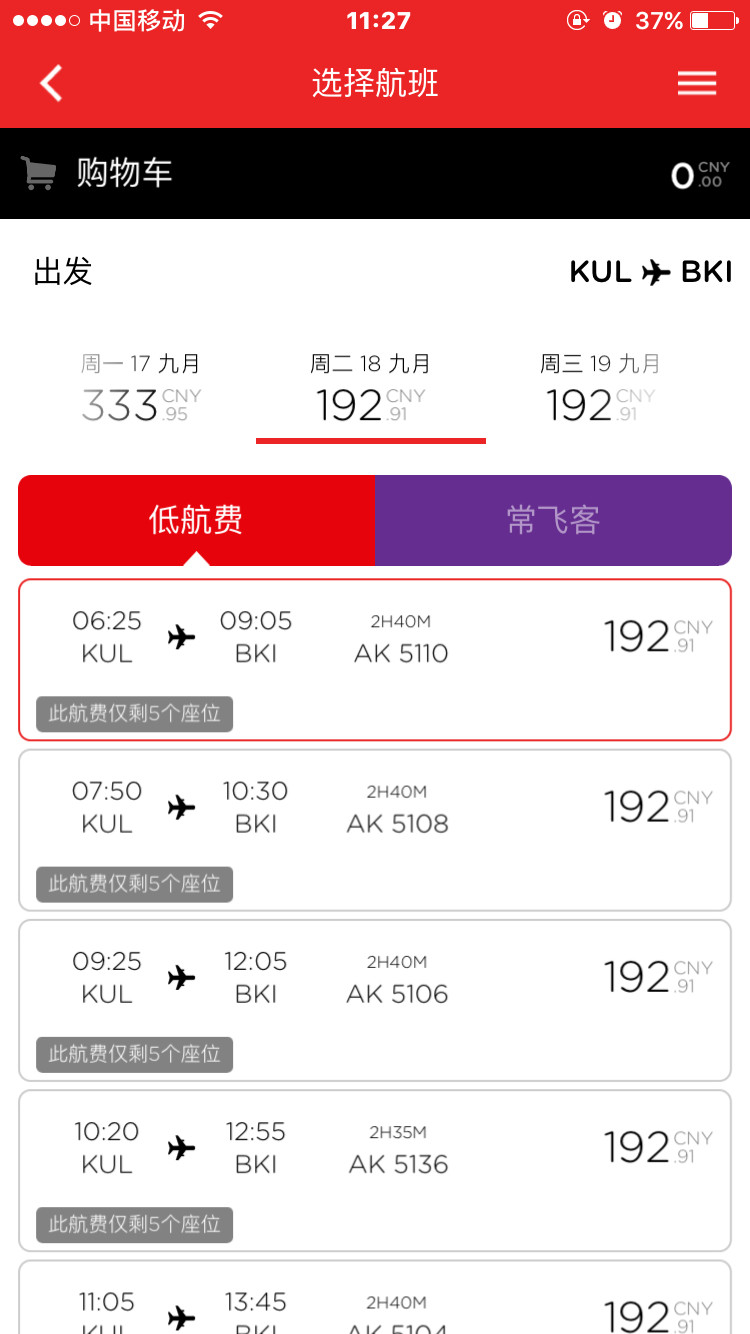Switch to the 常飞客 fare tab
The image size is (750, 1334).
(x=553, y=520)
